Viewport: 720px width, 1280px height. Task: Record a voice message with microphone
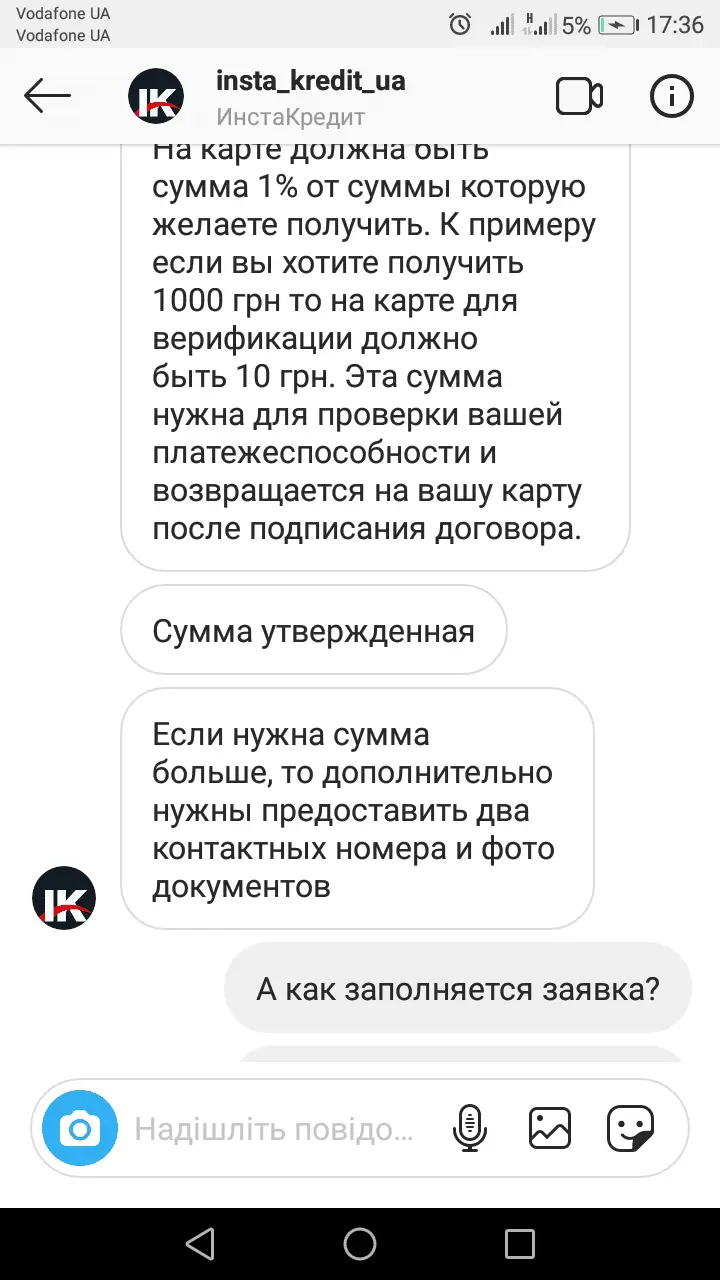pyautogui.click(x=469, y=1130)
